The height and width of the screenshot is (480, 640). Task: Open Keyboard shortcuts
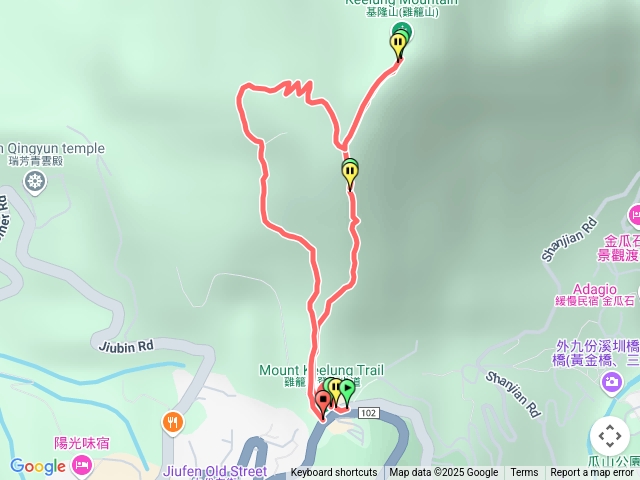coord(334,473)
